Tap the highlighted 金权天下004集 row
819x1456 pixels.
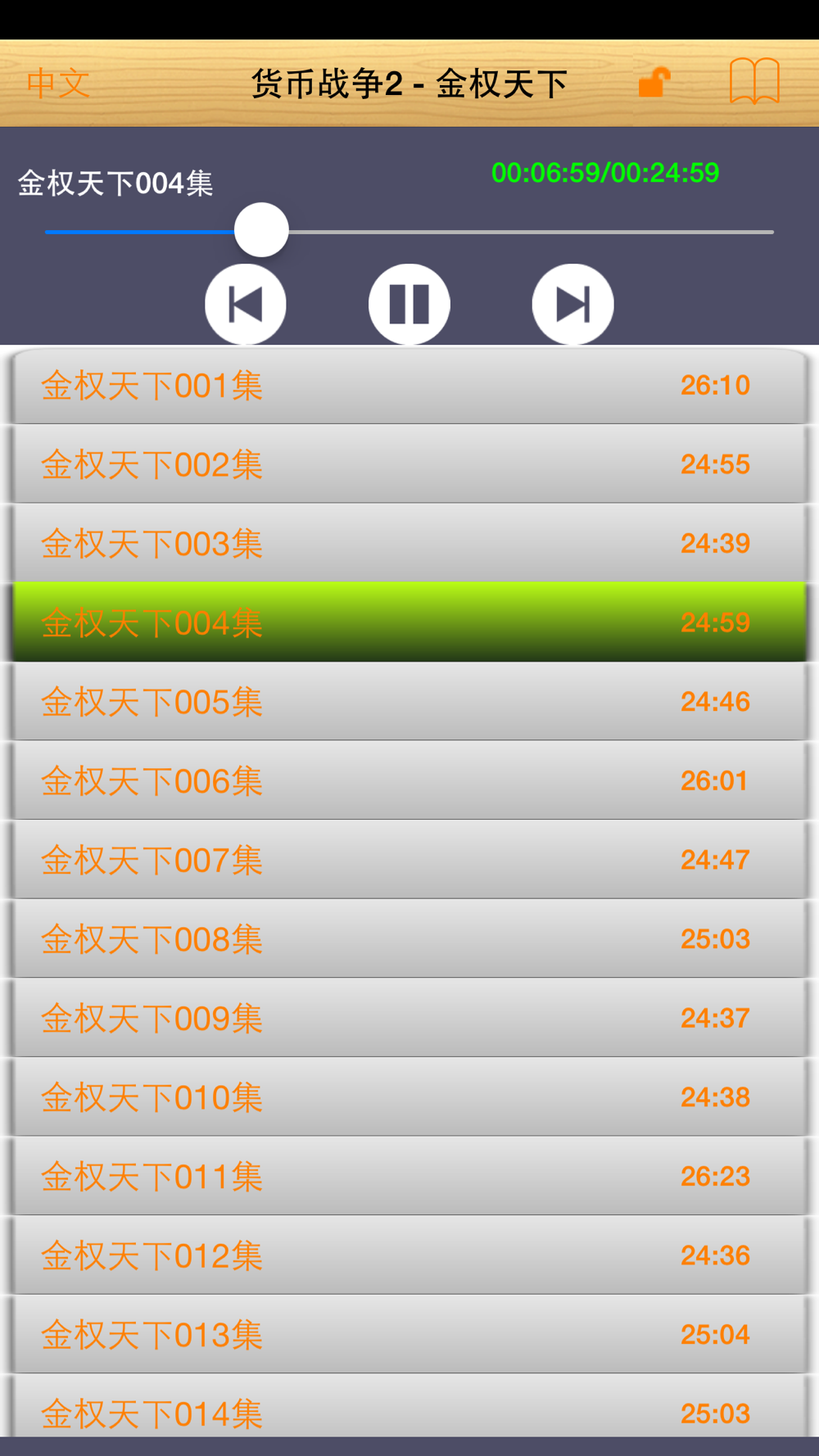409,622
